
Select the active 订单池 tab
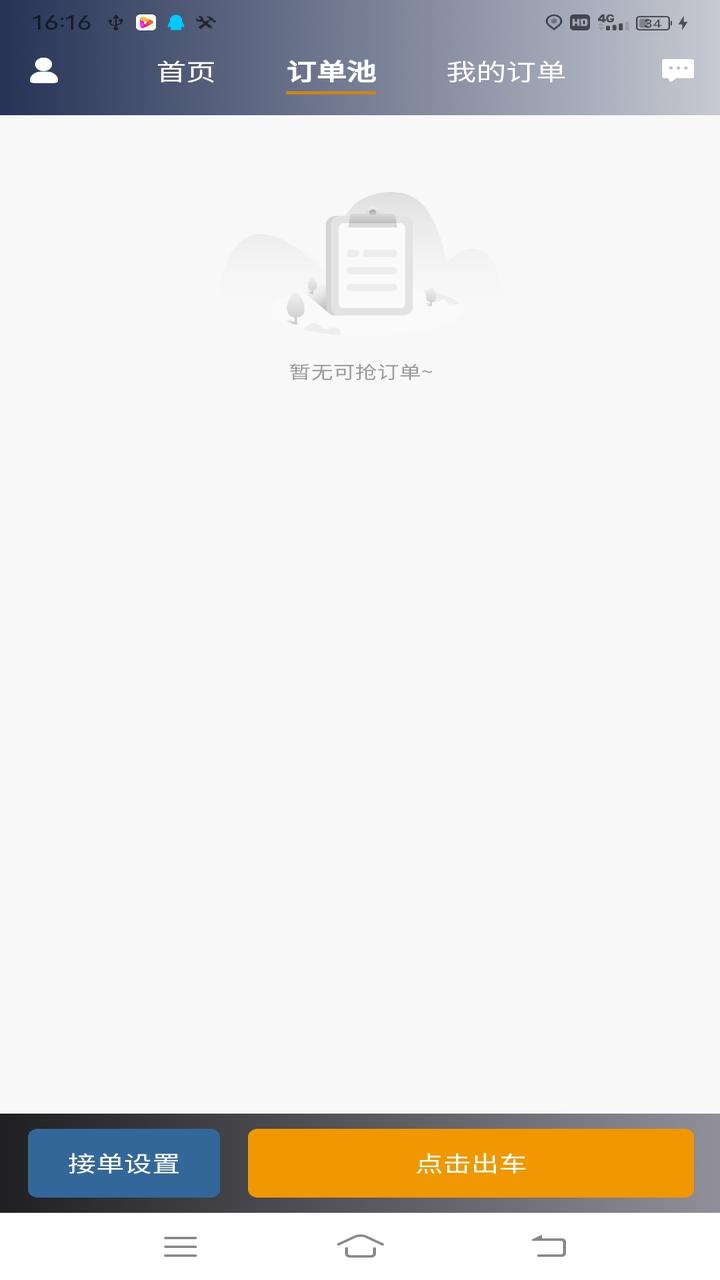click(x=331, y=72)
